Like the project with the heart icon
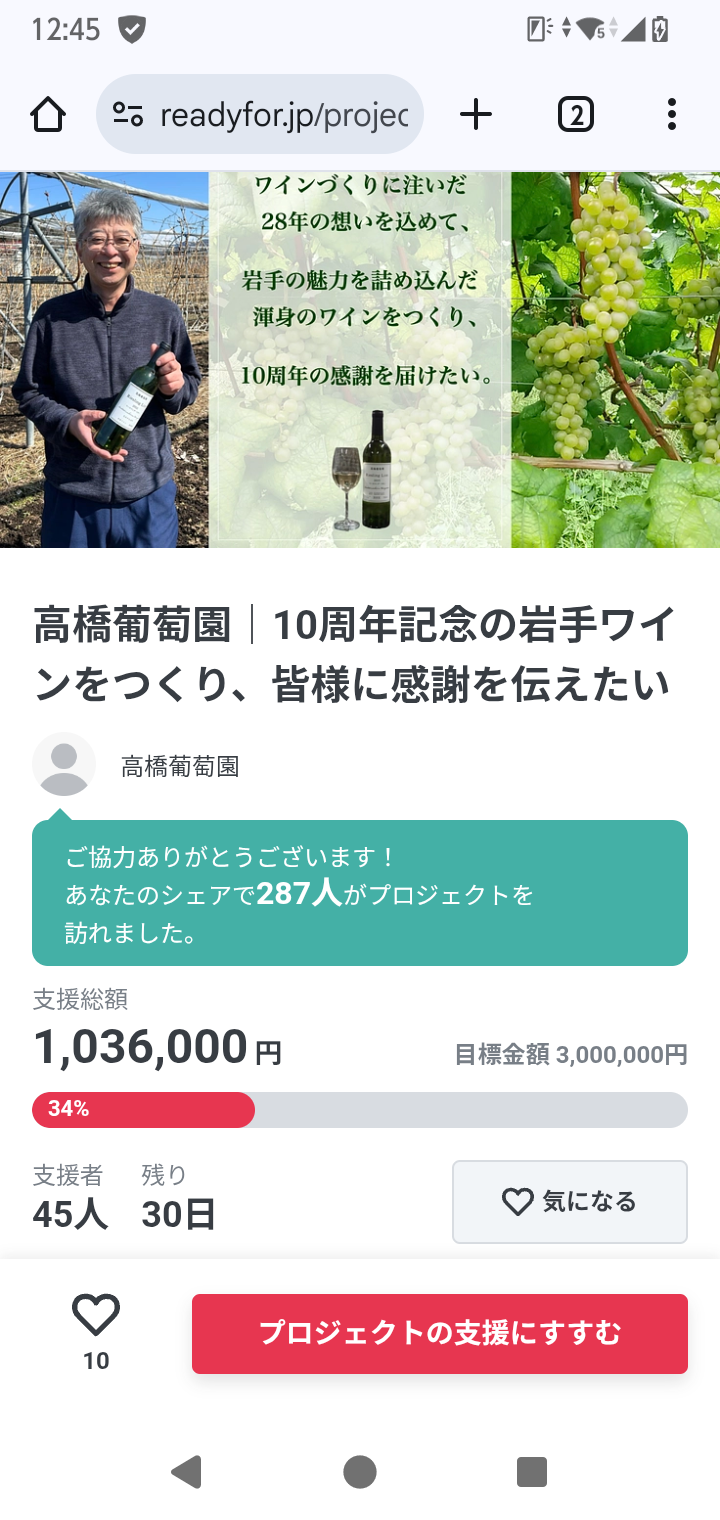Viewport: 720px width, 1520px height. (96, 1316)
